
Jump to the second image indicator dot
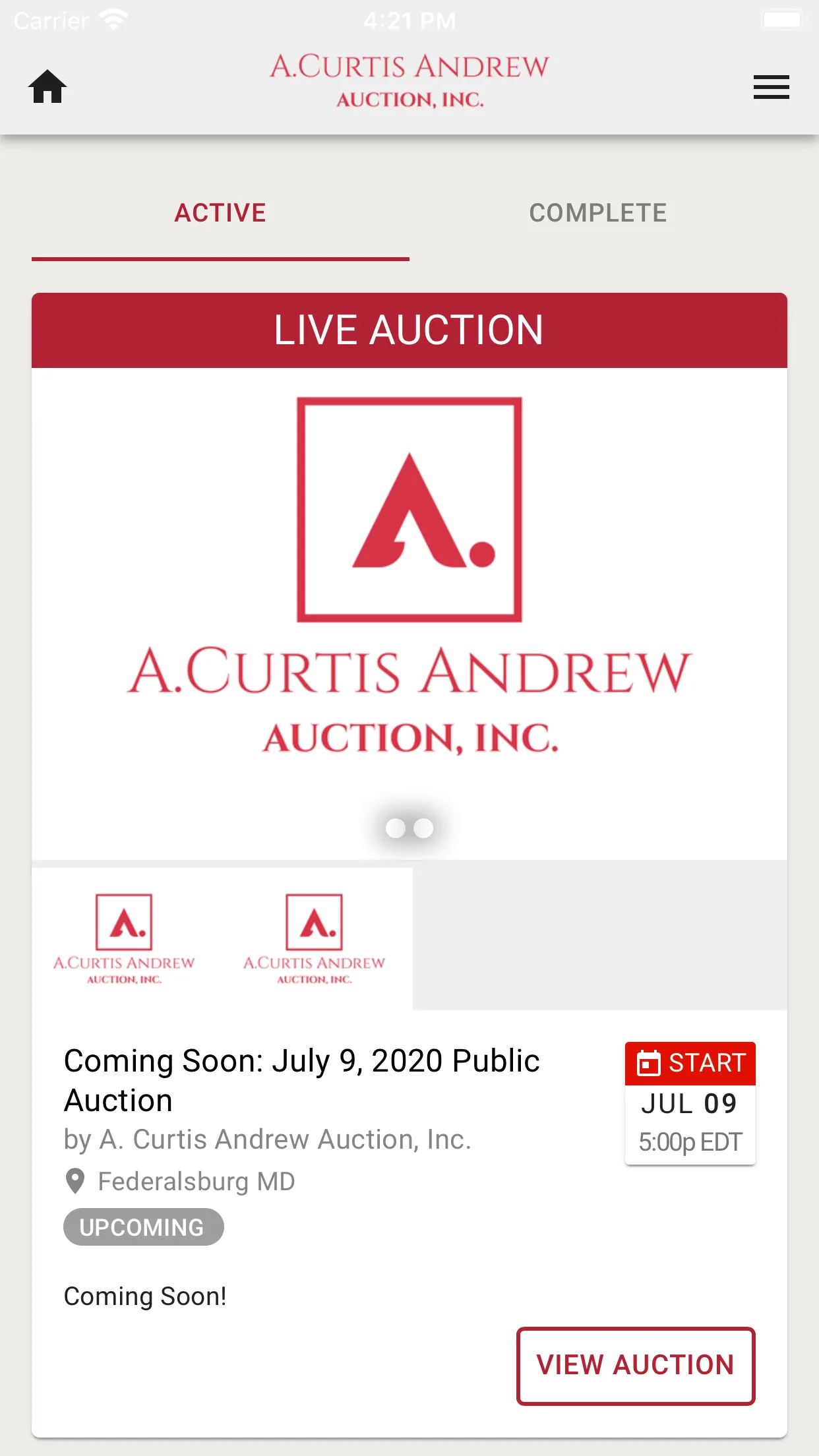pyautogui.click(x=423, y=828)
